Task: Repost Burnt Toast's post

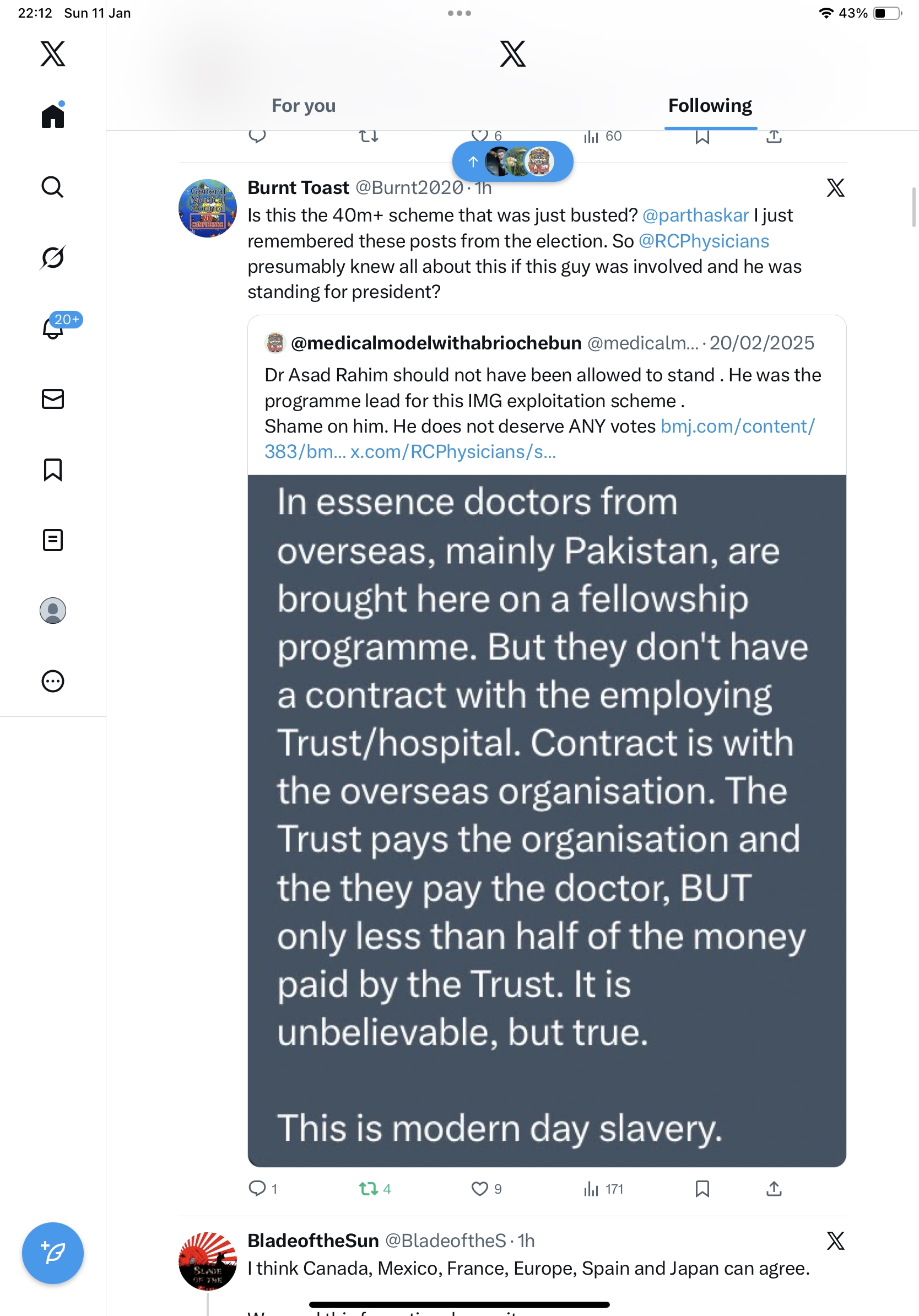Action: coord(369,1188)
